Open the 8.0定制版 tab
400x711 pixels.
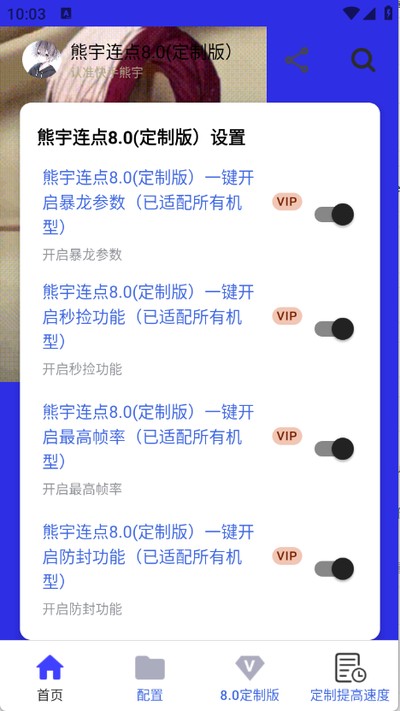coord(250,677)
